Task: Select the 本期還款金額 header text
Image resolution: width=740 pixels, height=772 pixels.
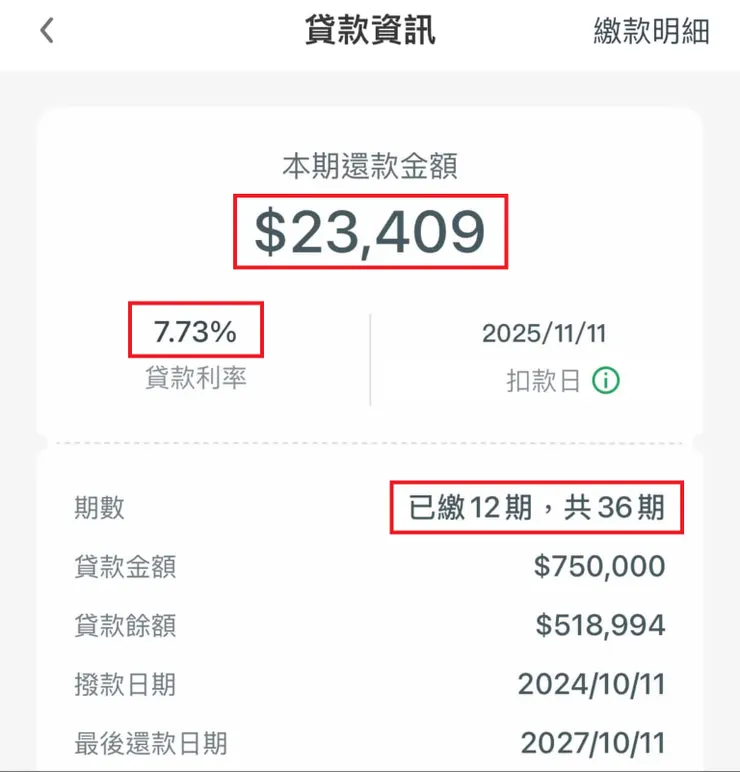Action: click(x=370, y=166)
